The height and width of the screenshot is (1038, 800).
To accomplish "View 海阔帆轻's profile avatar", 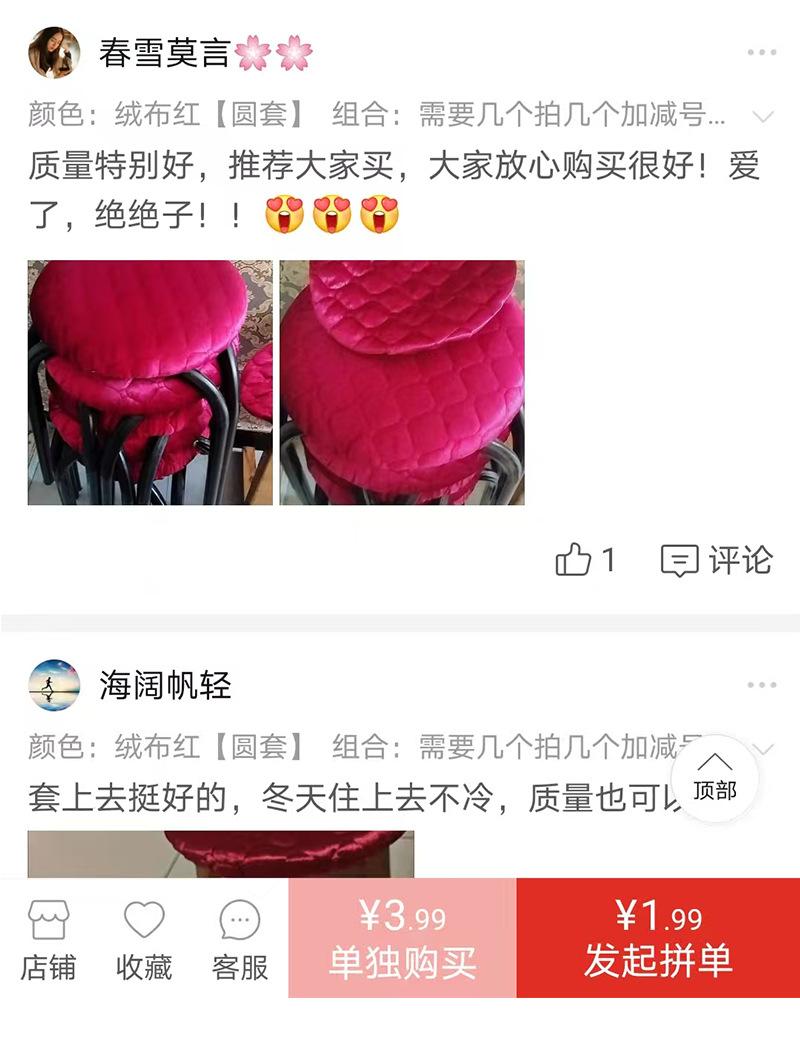I will tap(54, 685).
